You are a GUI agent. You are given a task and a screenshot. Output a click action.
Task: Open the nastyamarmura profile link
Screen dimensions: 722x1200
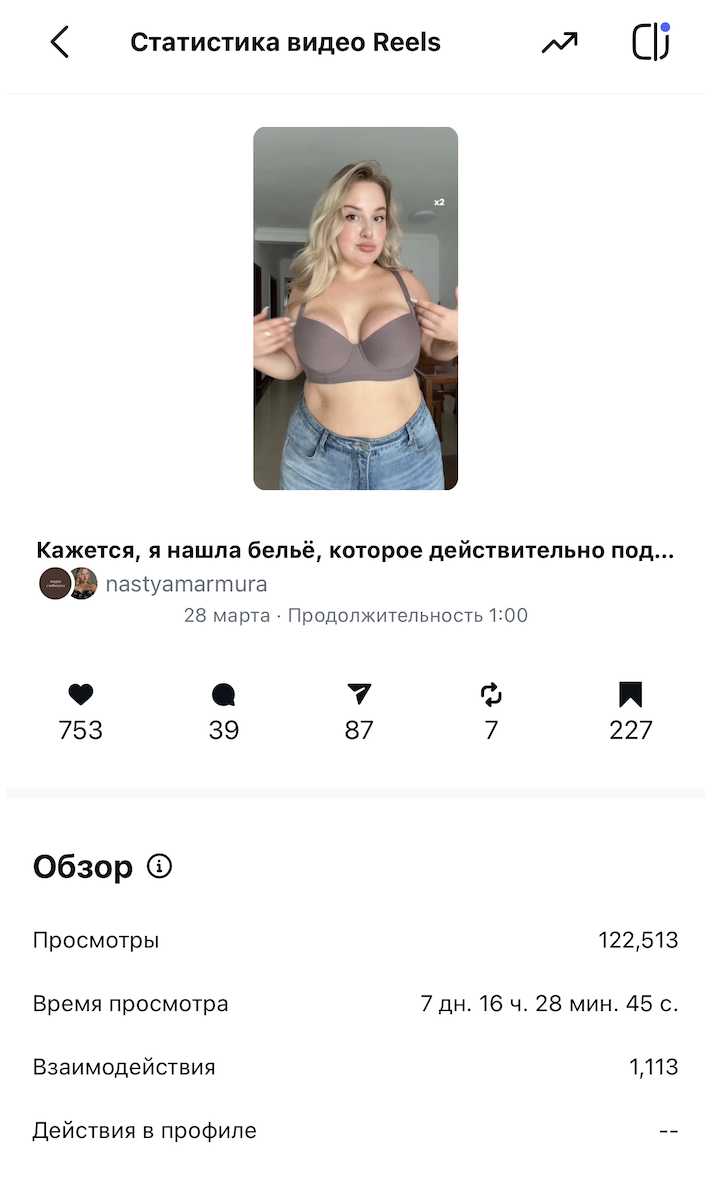coord(186,584)
